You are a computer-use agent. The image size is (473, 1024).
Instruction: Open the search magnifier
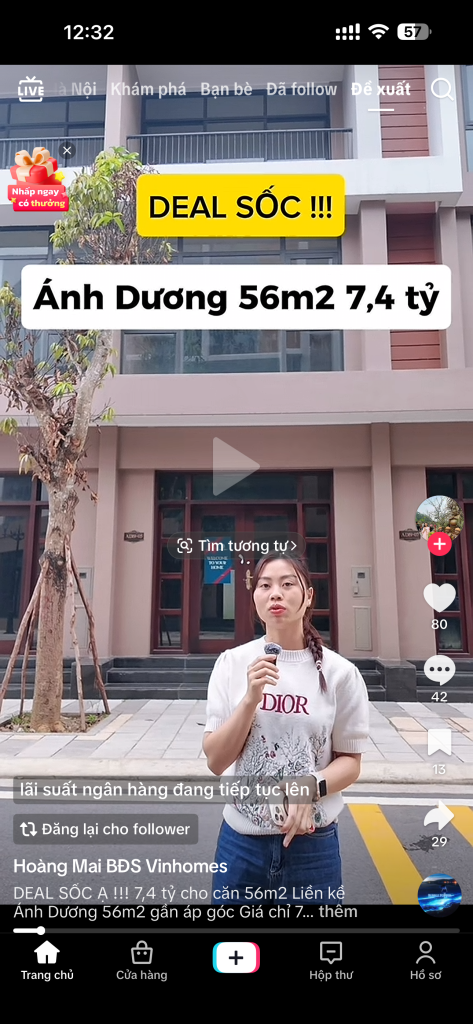click(x=442, y=89)
